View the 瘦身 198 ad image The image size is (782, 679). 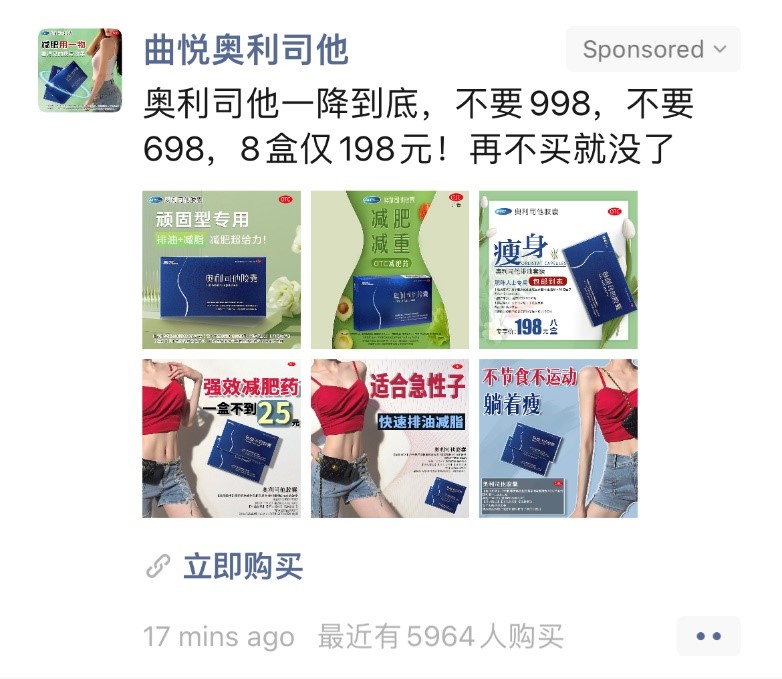click(x=558, y=270)
